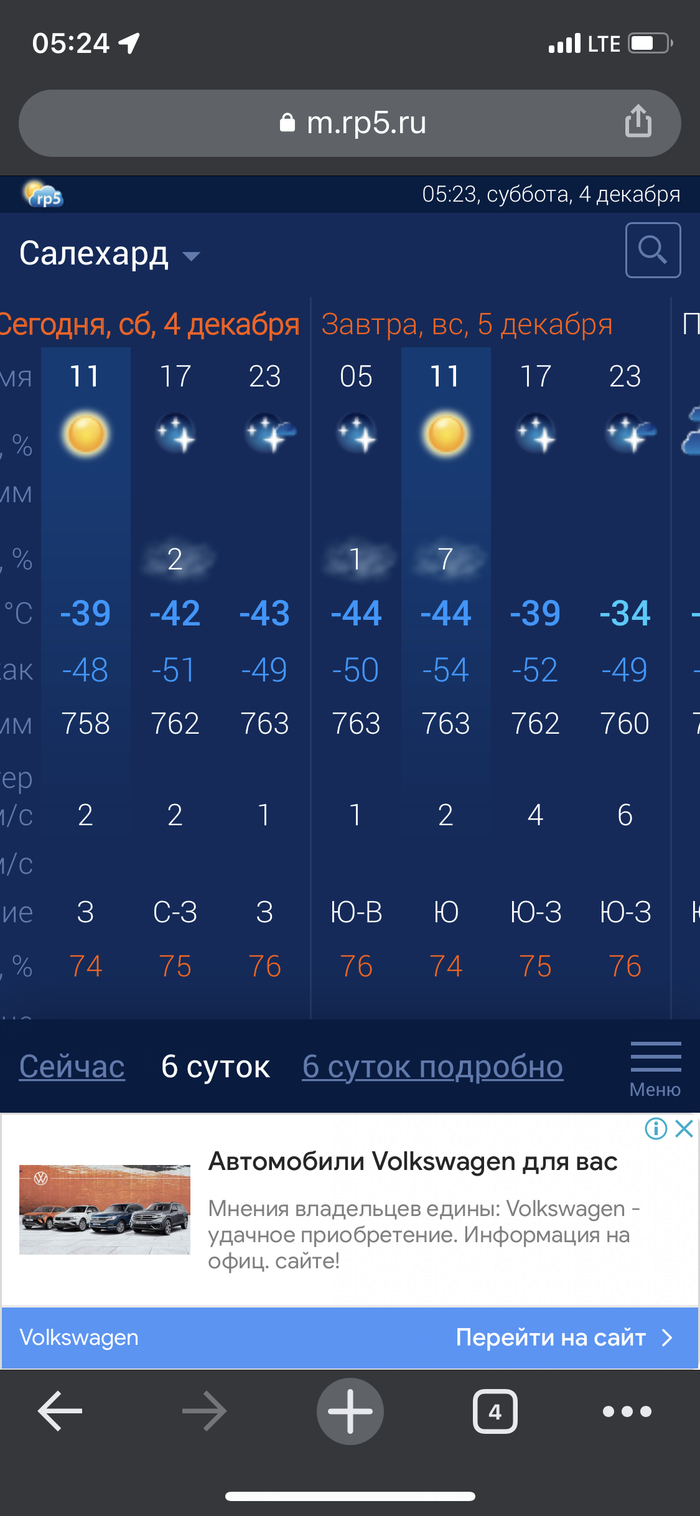Image resolution: width=700 pixels, height=1516 pixels.
Task: Open the city search magnifier
Action: click(x=653, y=250)
